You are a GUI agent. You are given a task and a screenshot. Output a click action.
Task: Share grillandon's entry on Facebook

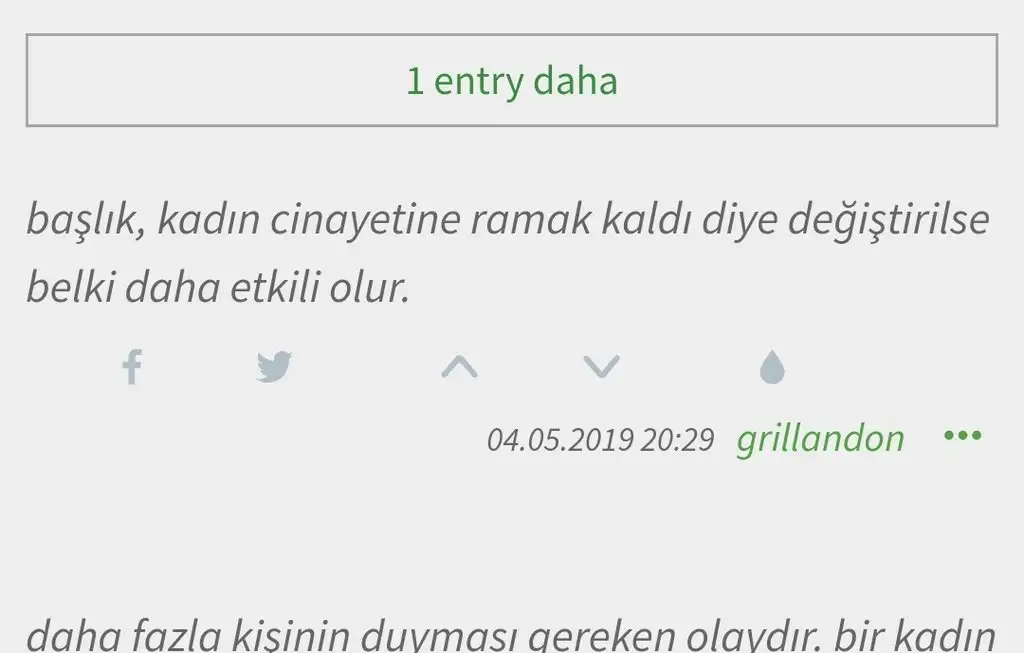(x=132, y=367)
